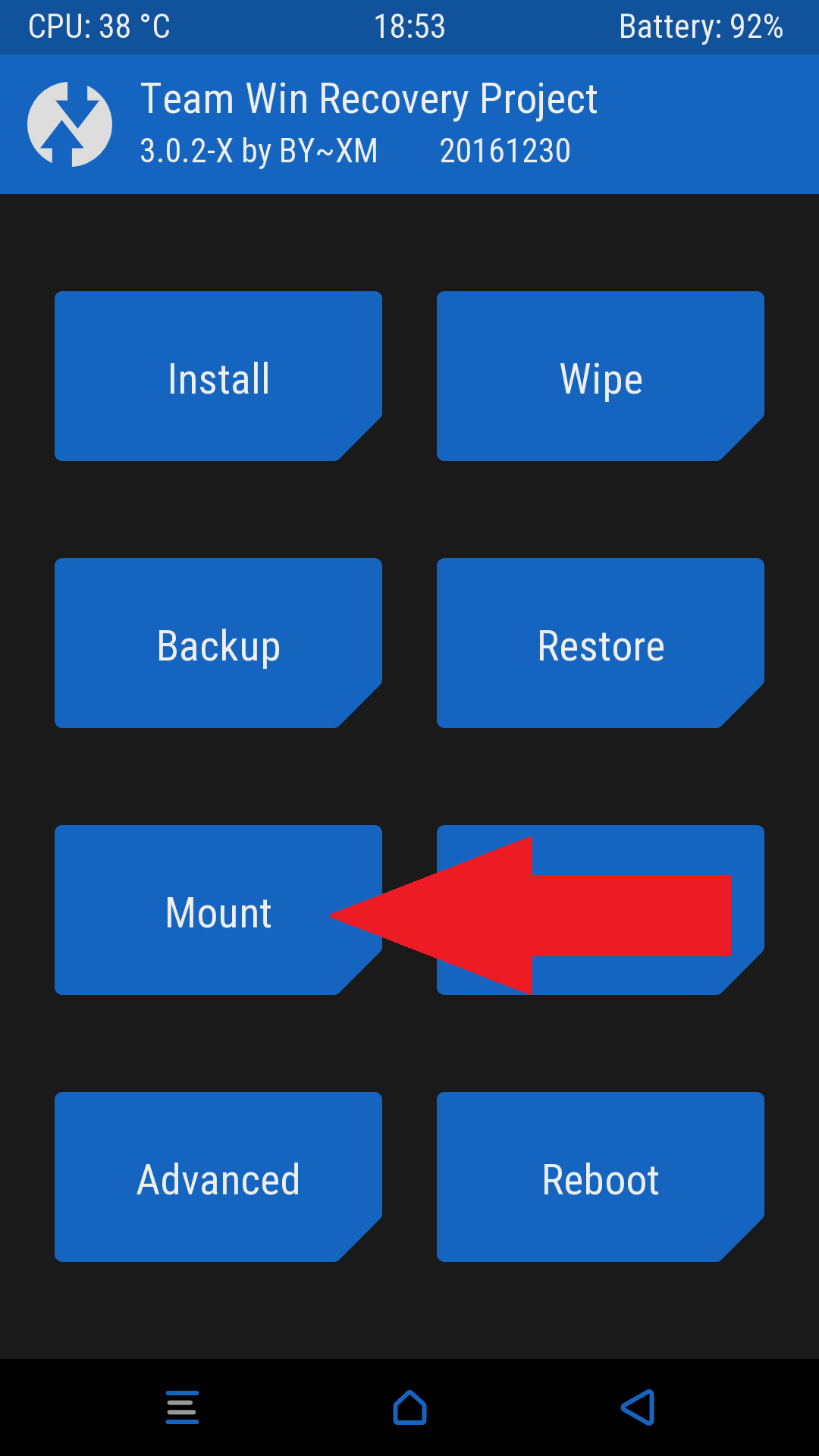Open the console log menu icon

(x=182, y=1407)
